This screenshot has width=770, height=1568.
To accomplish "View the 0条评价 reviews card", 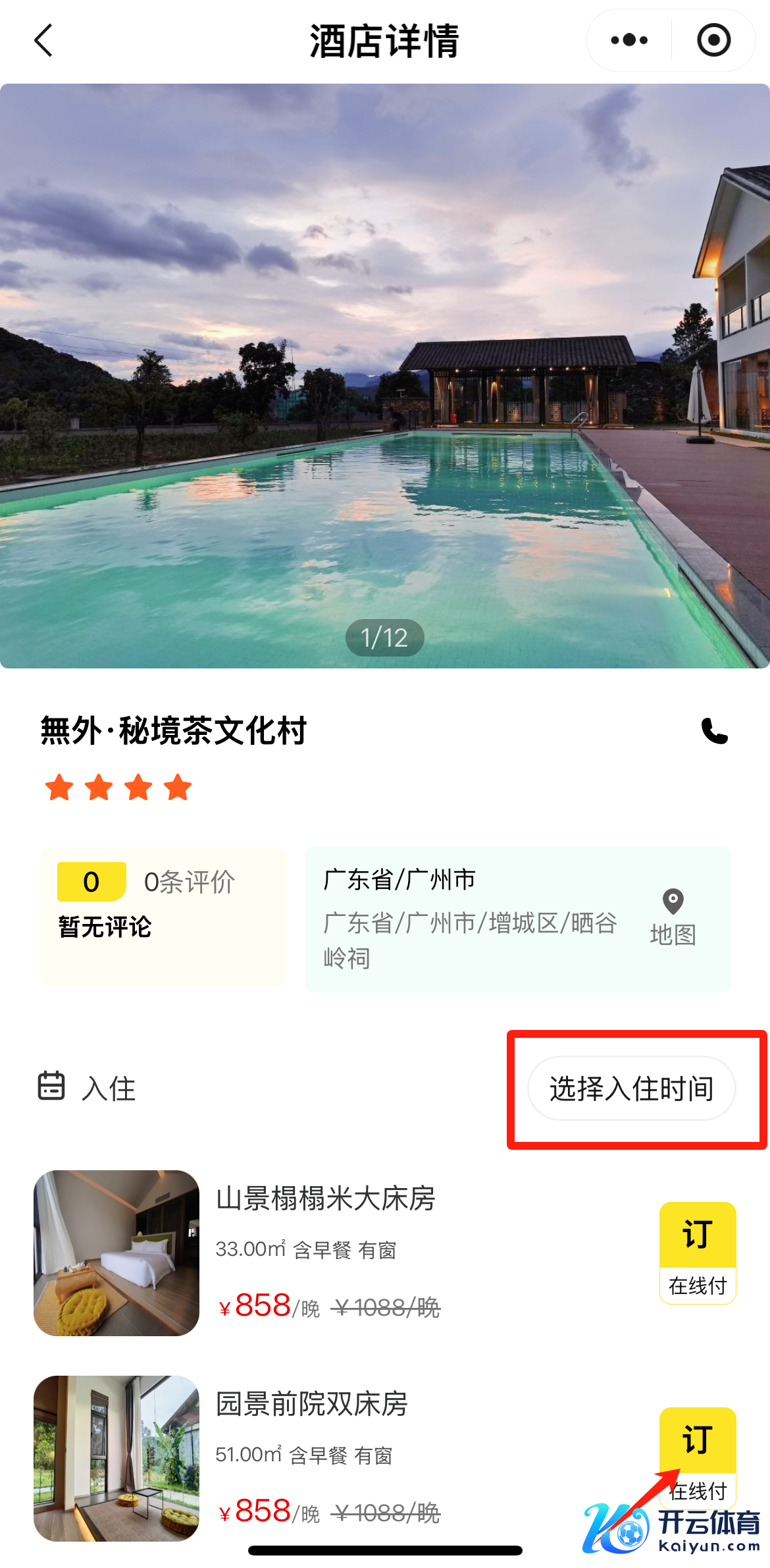I will [163, 915].
